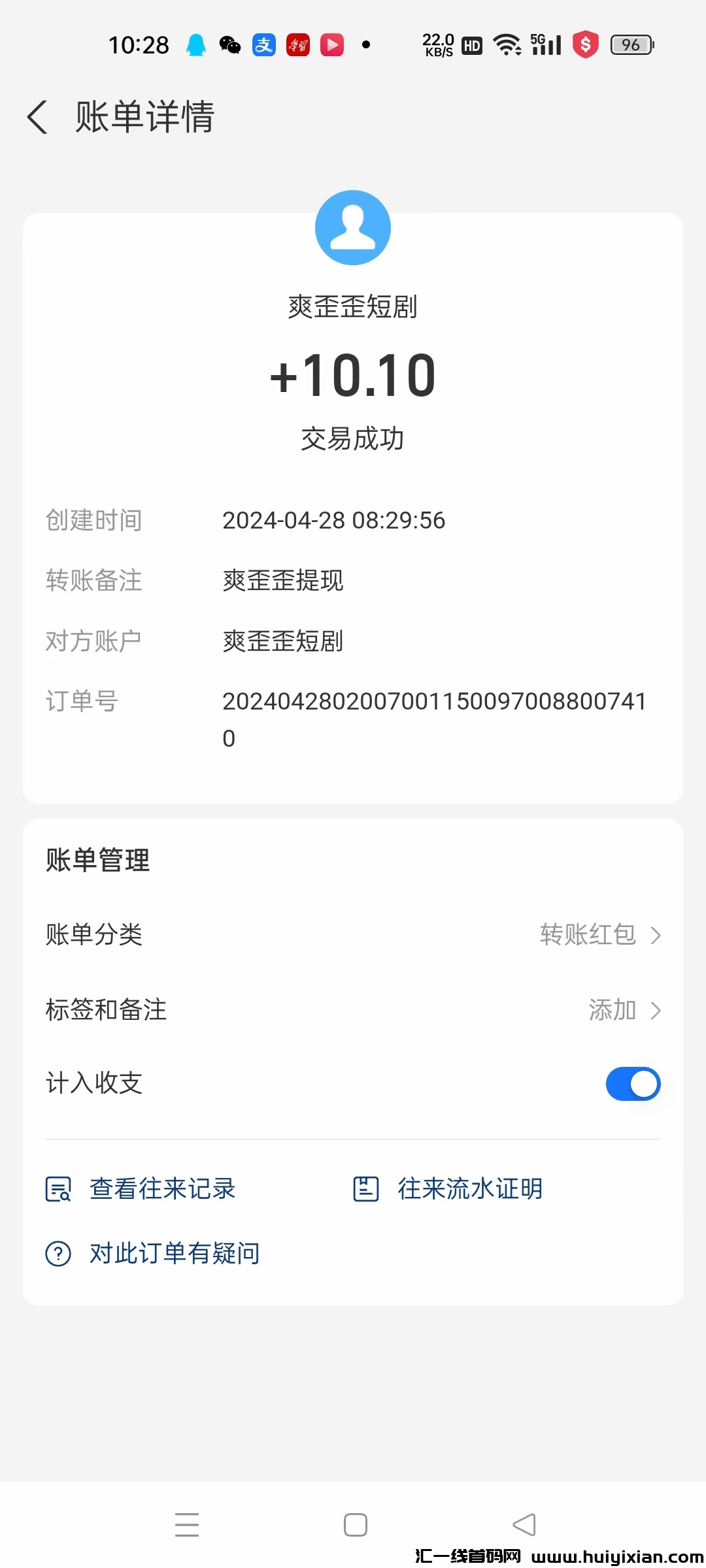Screen dimensions: 706x1568
Task: Tap 对此订单有疑问
Action: click(175, 1253)
